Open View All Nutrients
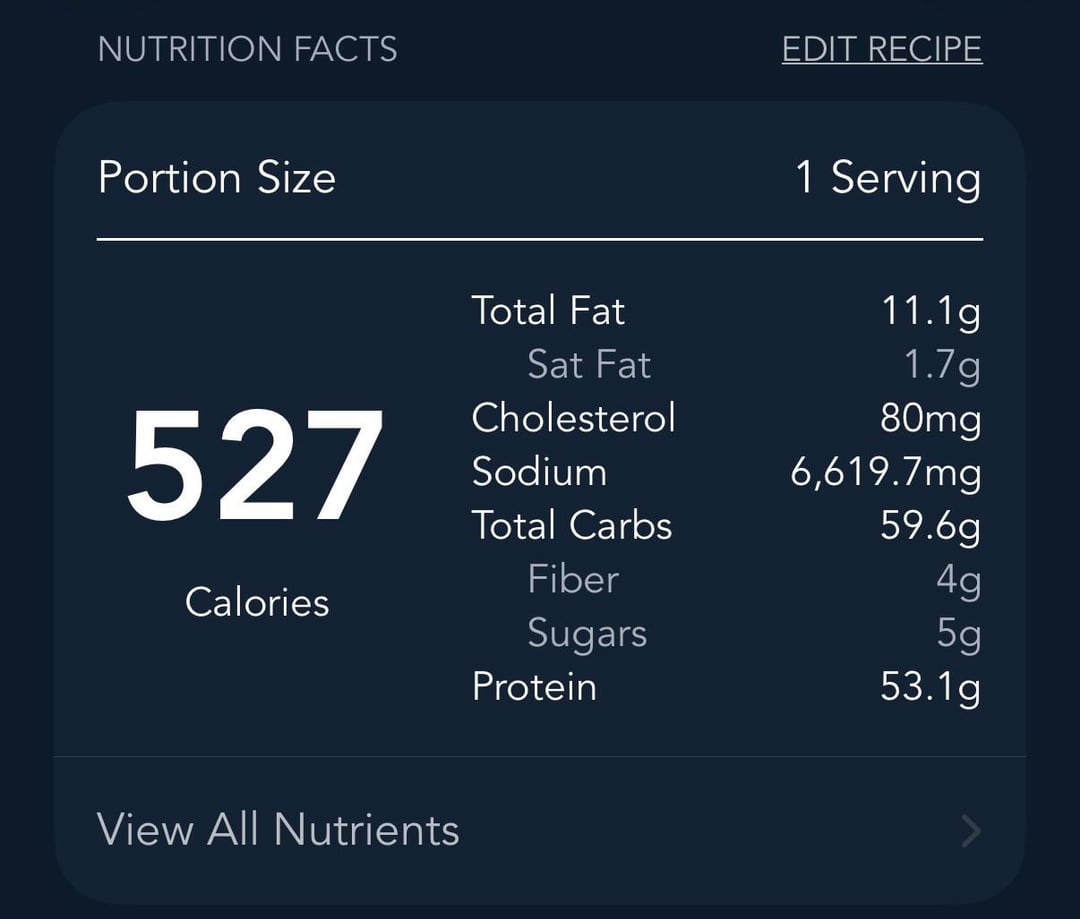The image size is (1080, 919). point(539,830)
